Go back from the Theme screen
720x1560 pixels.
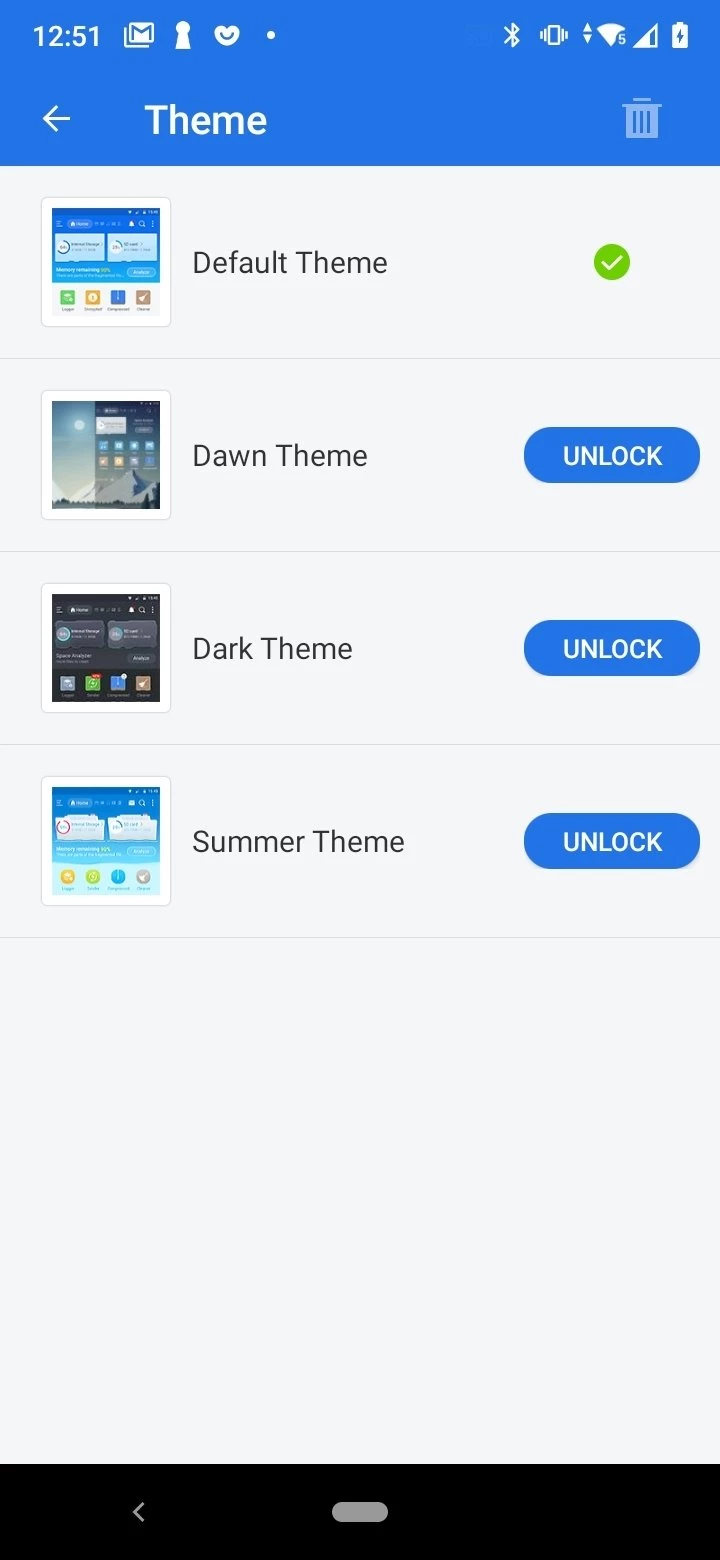56,120
